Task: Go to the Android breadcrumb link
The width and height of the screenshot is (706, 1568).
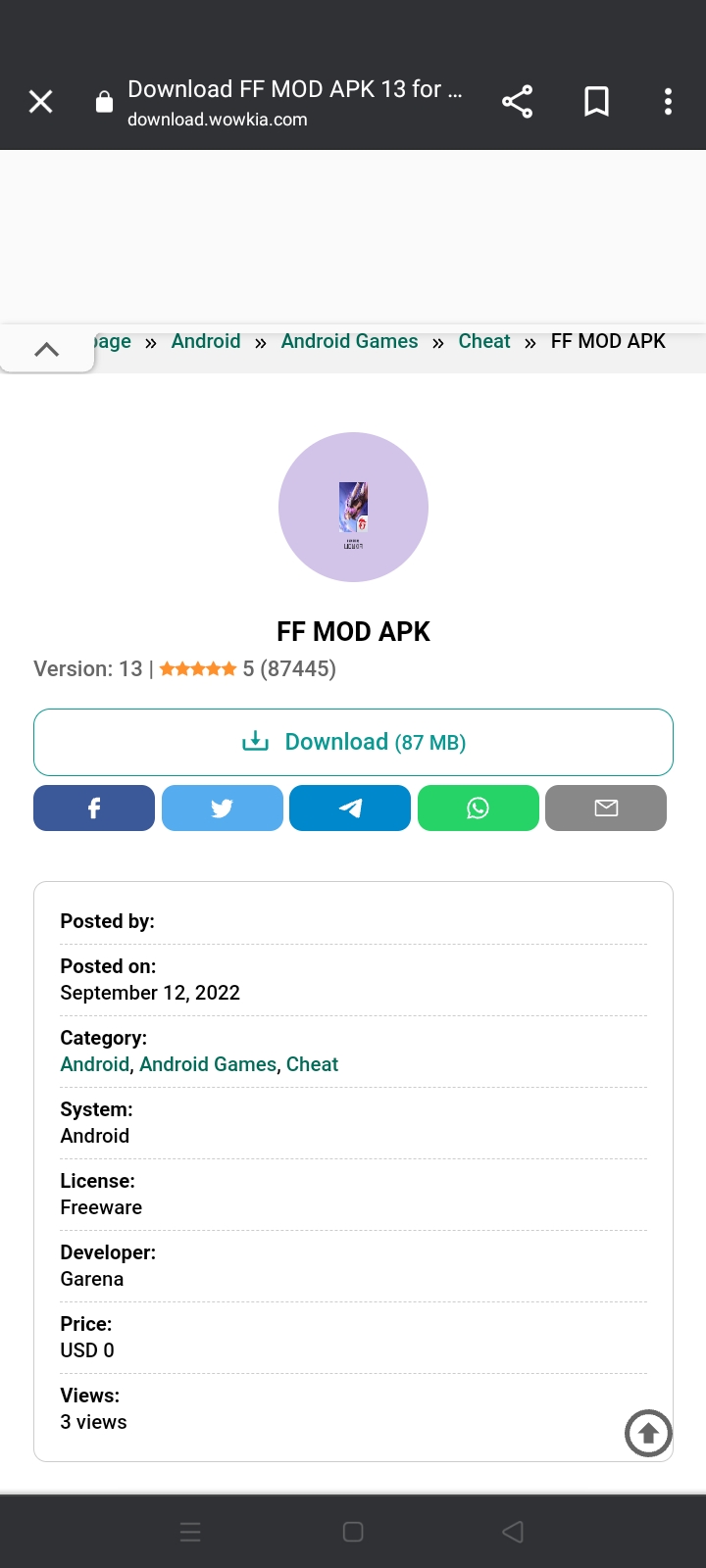Action: pyautogui.click(x=206, y=341)
